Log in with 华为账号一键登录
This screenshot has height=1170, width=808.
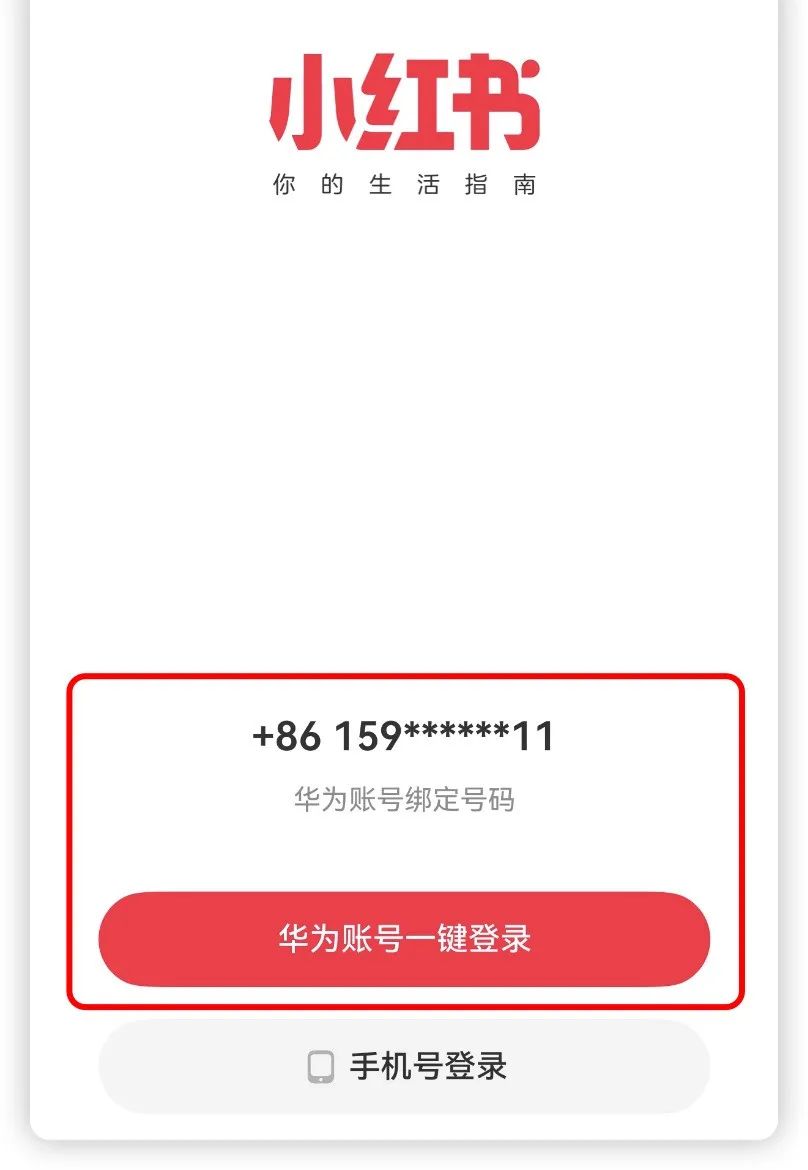pyautogui.click(x=404, y=939)
